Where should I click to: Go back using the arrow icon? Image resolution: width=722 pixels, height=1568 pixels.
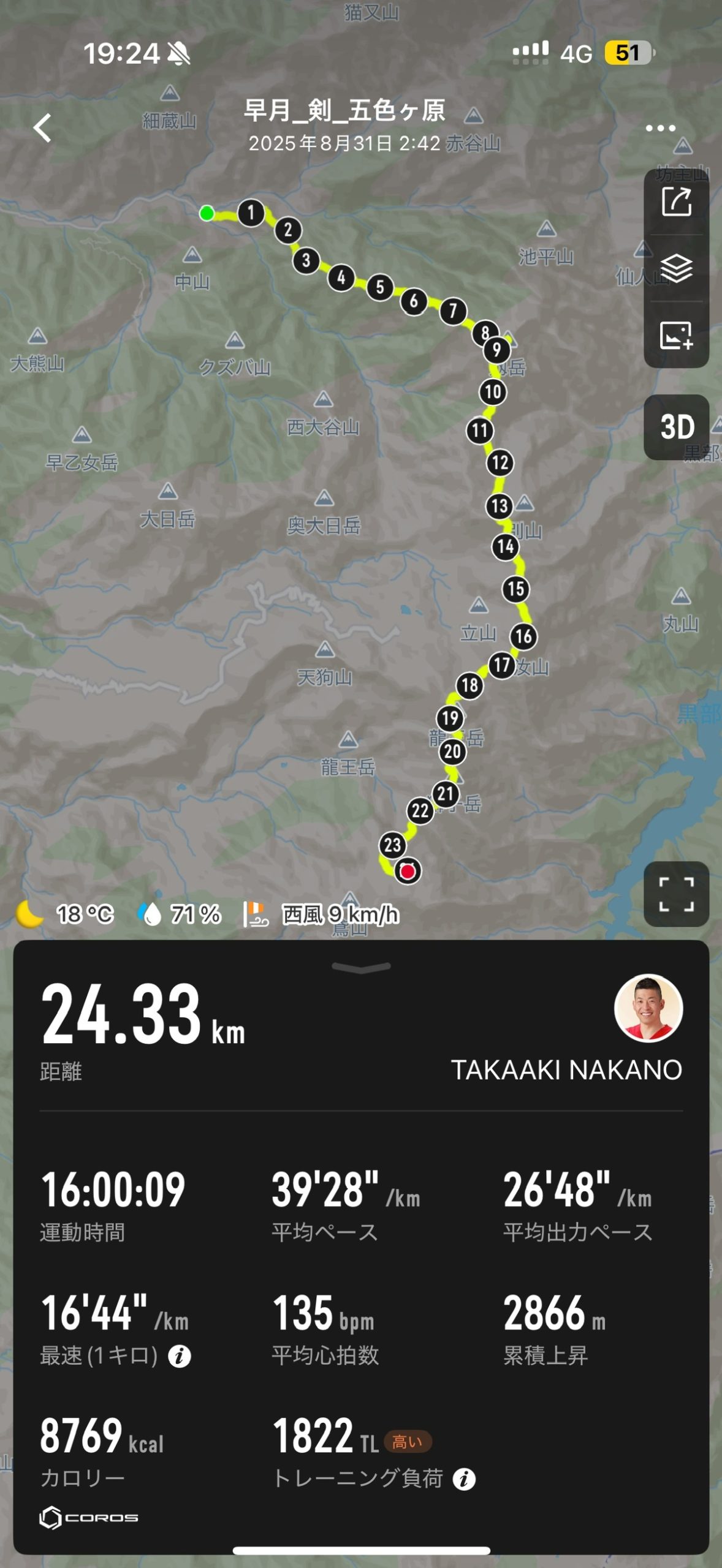tap(42, 128)
